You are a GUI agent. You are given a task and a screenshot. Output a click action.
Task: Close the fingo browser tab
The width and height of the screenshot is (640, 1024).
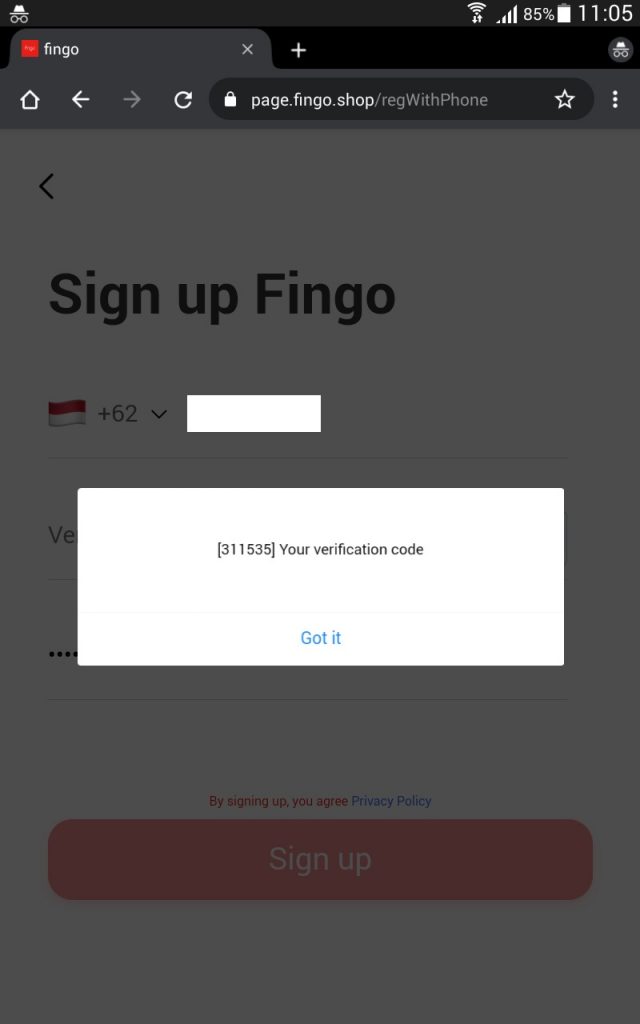tap(248, 49)
